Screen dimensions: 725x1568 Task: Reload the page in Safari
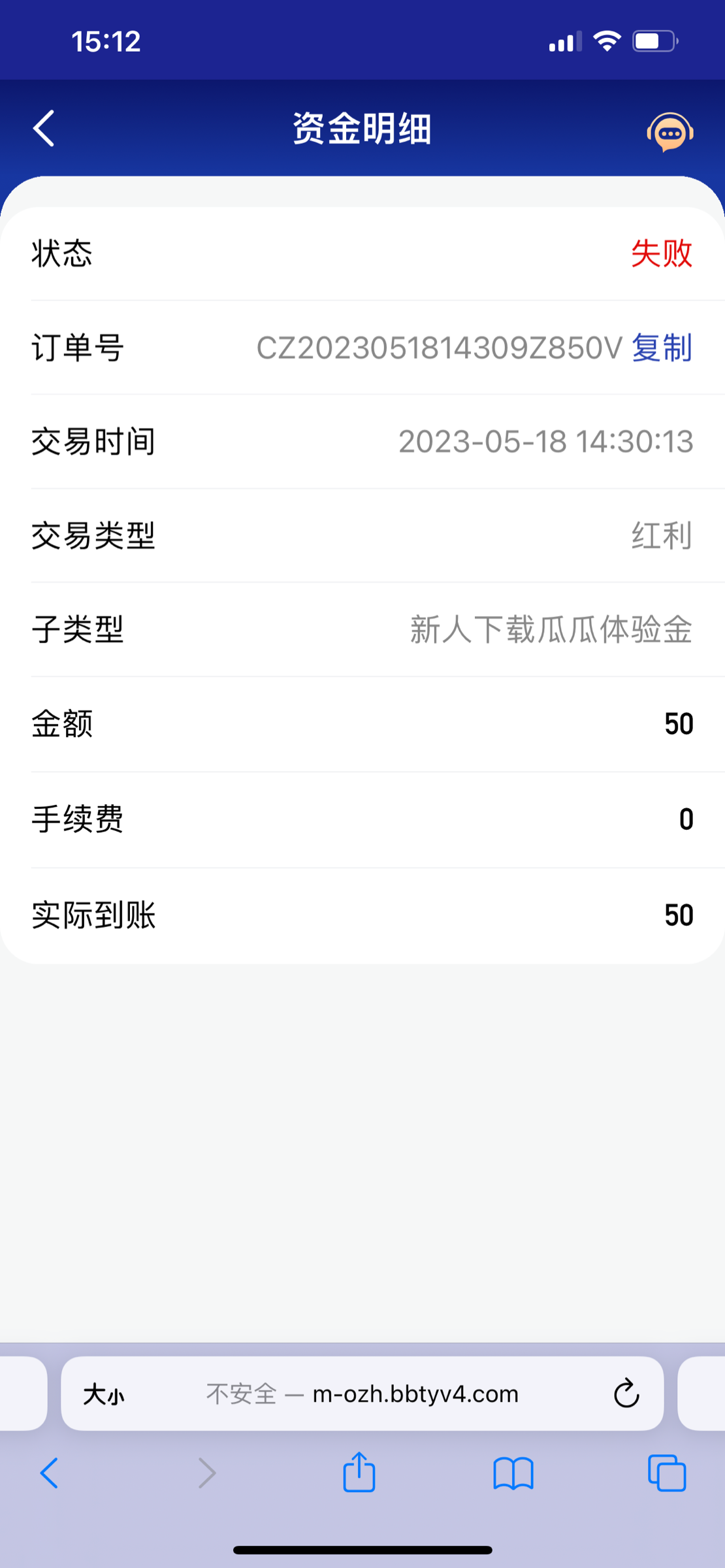point(626,1394)
